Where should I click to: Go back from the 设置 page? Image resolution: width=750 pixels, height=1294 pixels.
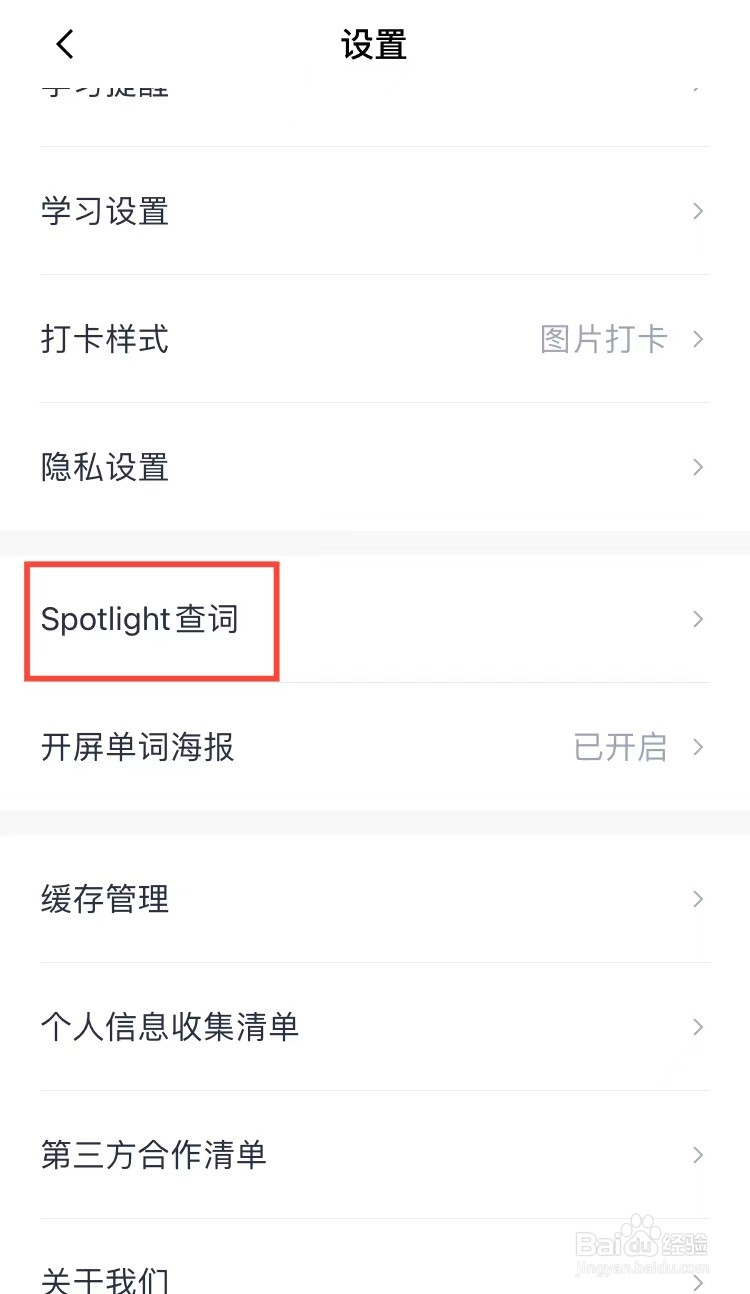[65, 44]
